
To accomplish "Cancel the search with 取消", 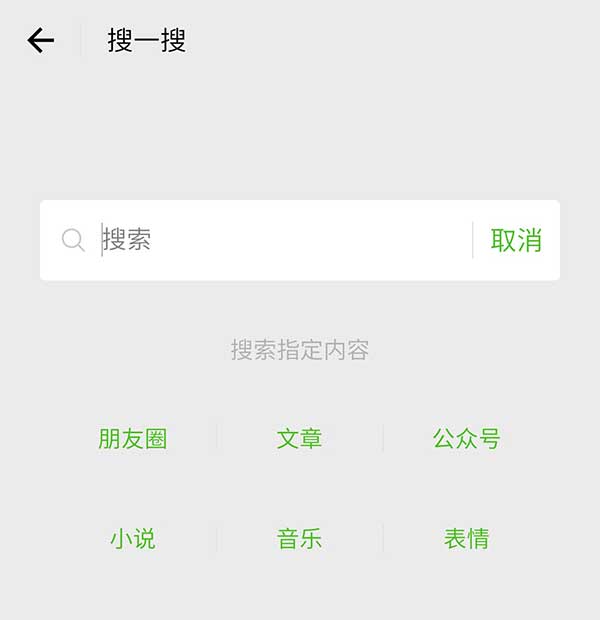I will click(516, 240).
